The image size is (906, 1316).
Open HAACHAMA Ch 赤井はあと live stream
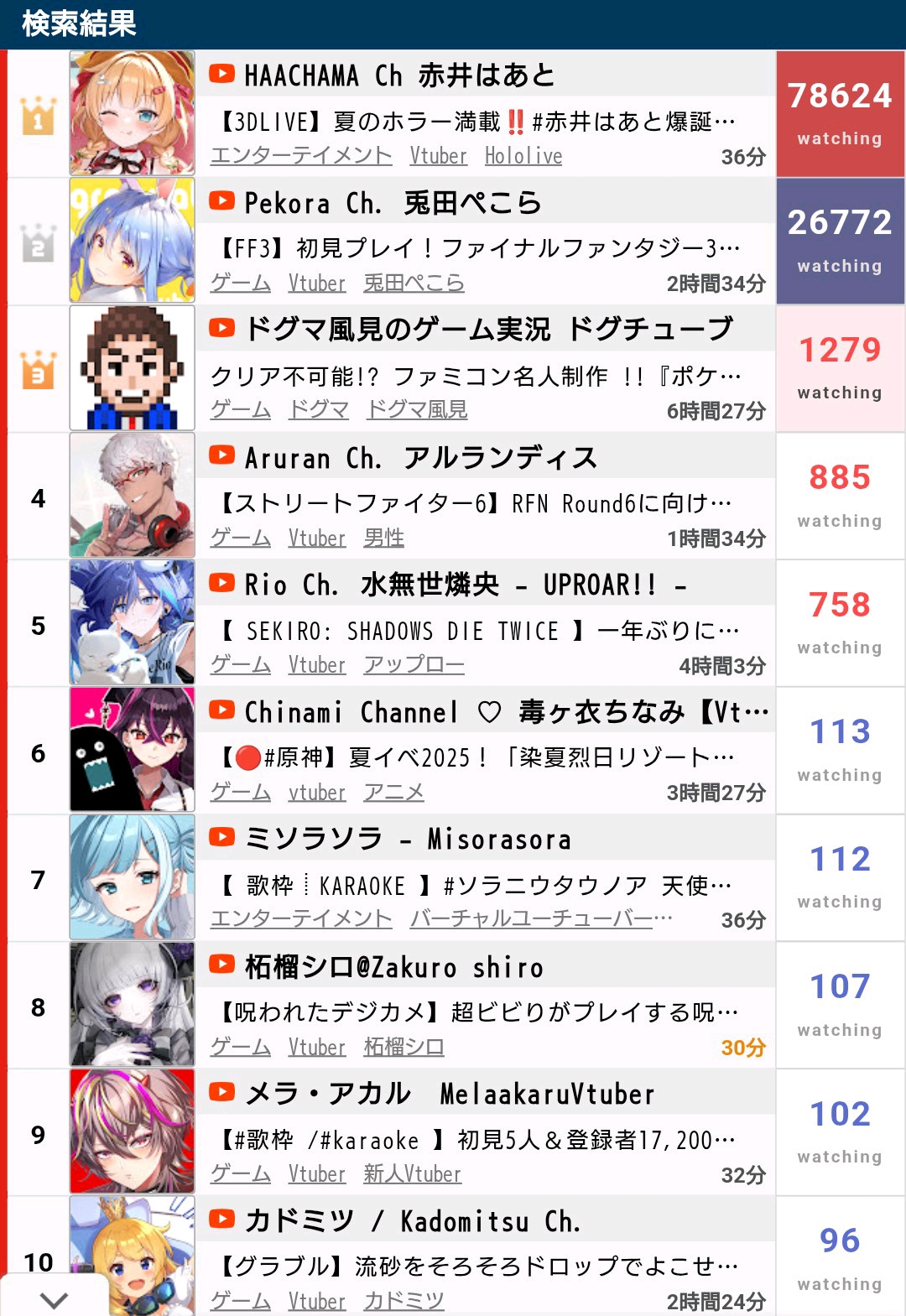coord(474,122)
